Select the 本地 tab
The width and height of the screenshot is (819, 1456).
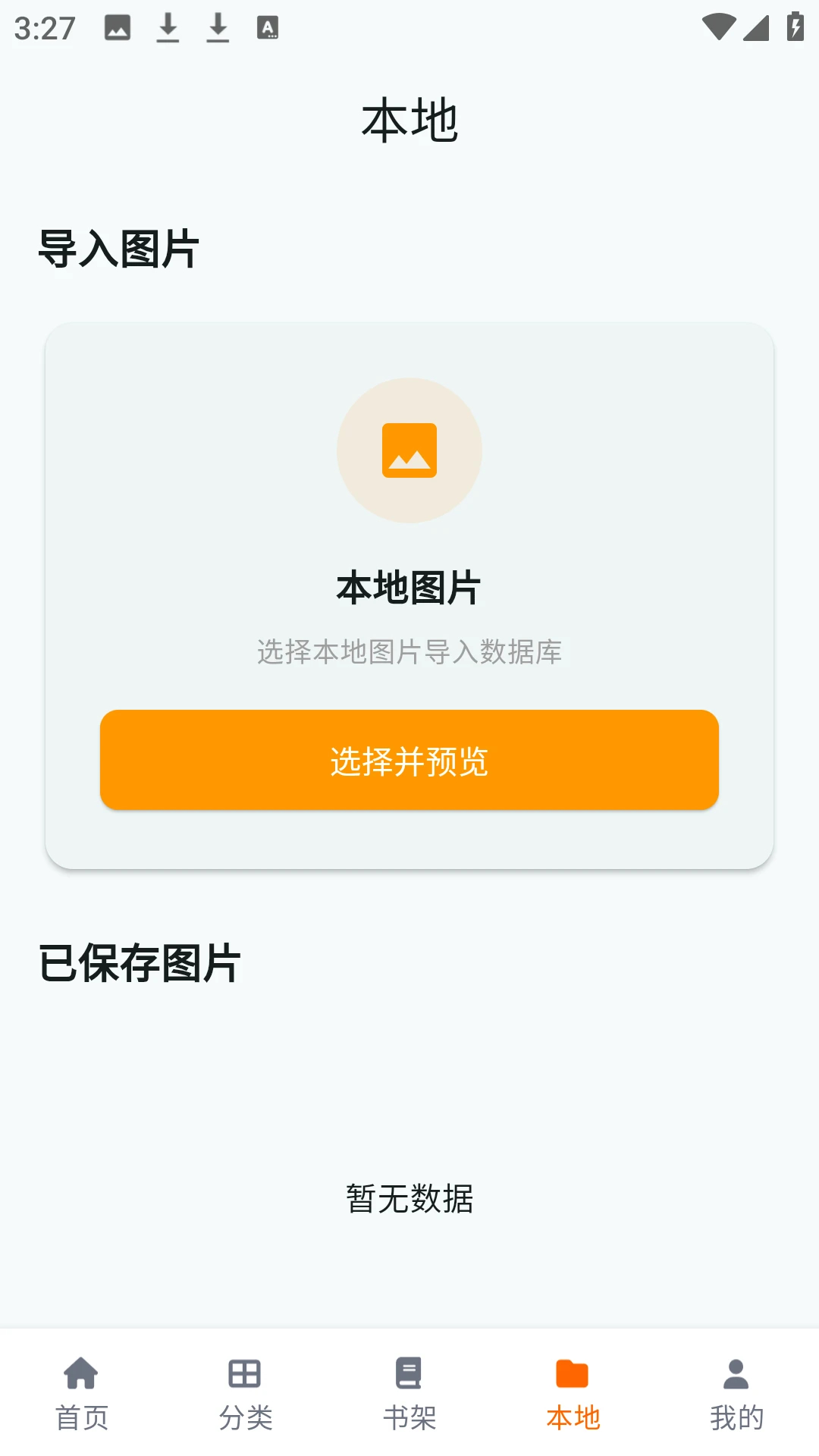(x=573, y=1394)
